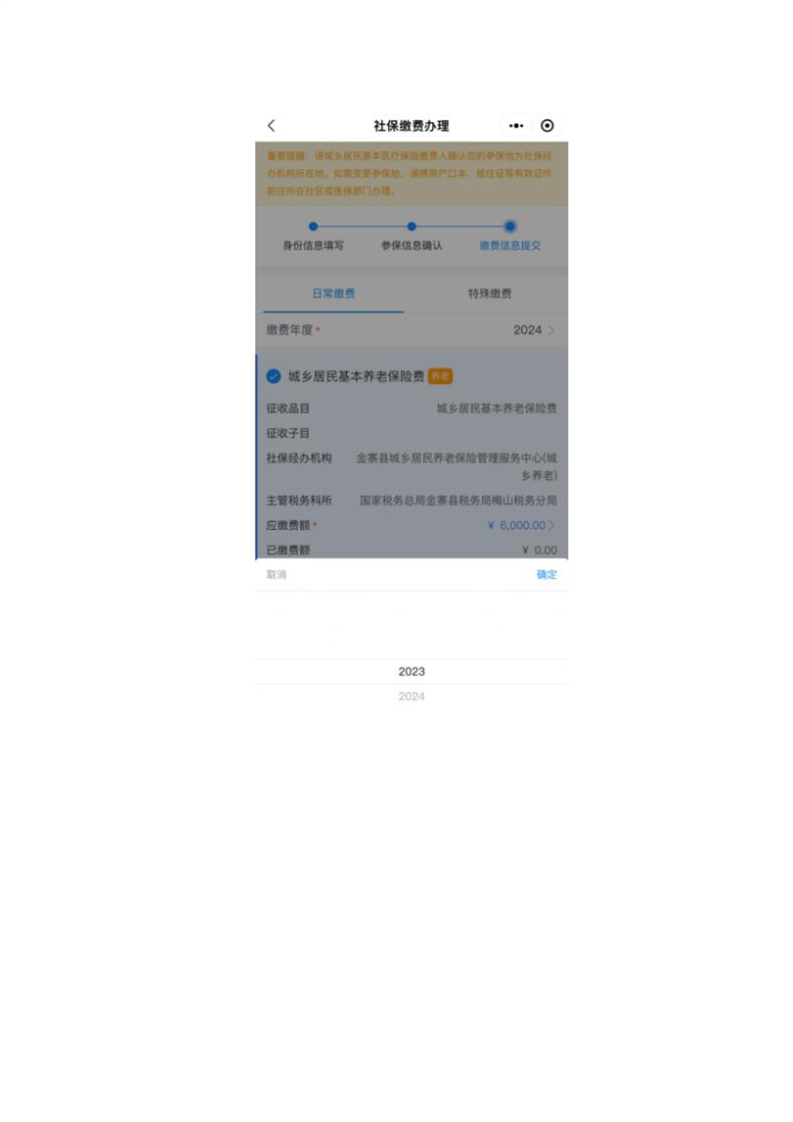Close the mini program via the circle icon
Image resolution: width=793 pixels, height=1122 pixels.
pyautogui.click(x=547, y=126)
